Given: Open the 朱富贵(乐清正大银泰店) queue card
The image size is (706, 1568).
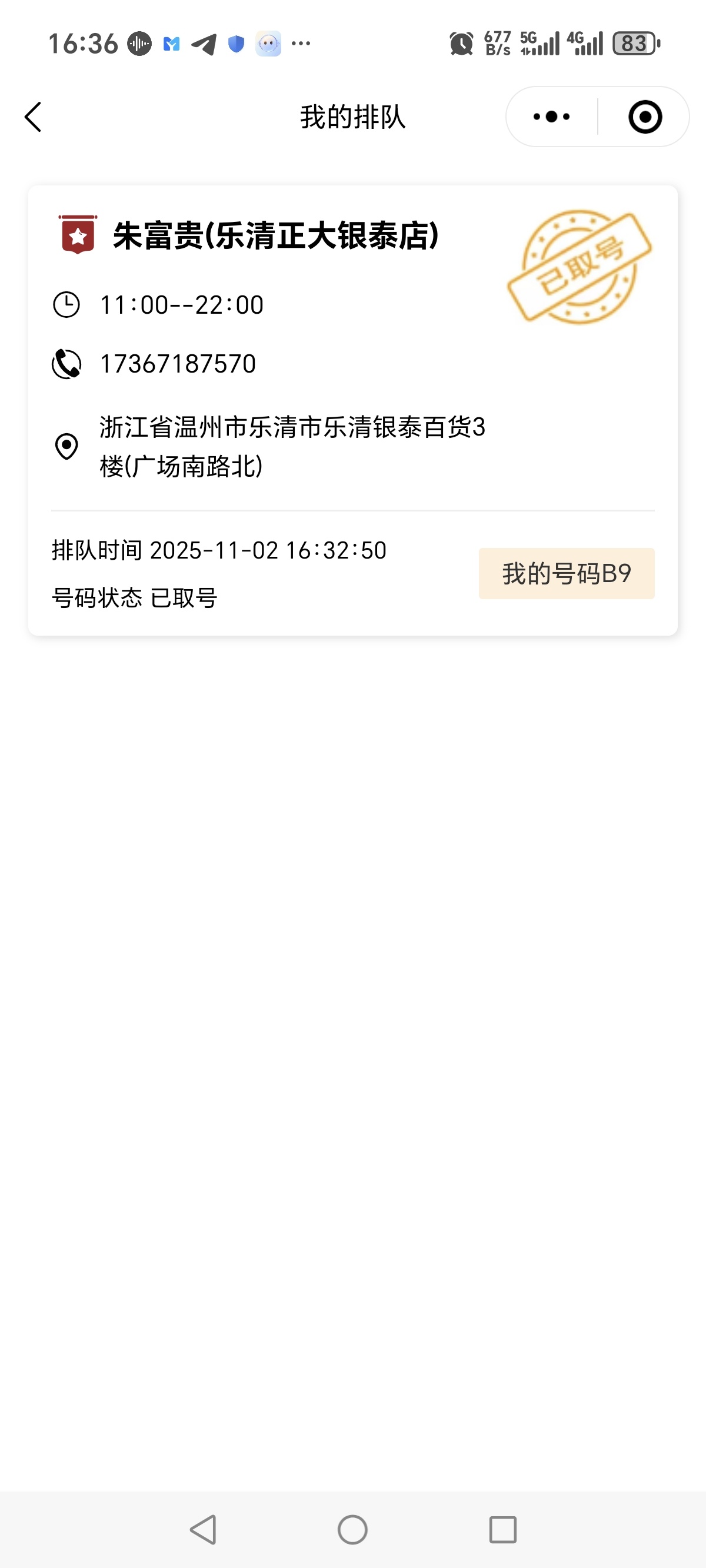Looking at the screenshot, I should (x=275, y=236).
